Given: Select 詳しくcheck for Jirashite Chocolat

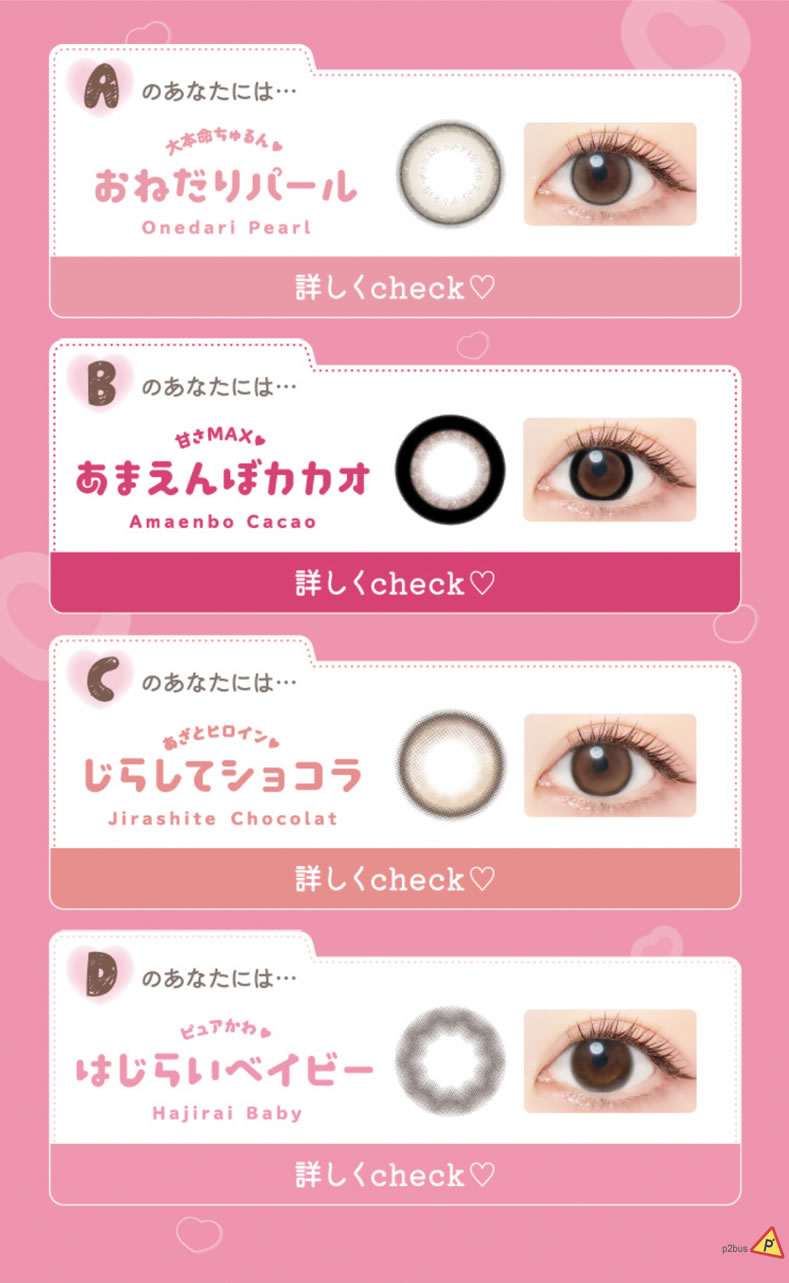Looking at the screenshot, I should 395,879.
